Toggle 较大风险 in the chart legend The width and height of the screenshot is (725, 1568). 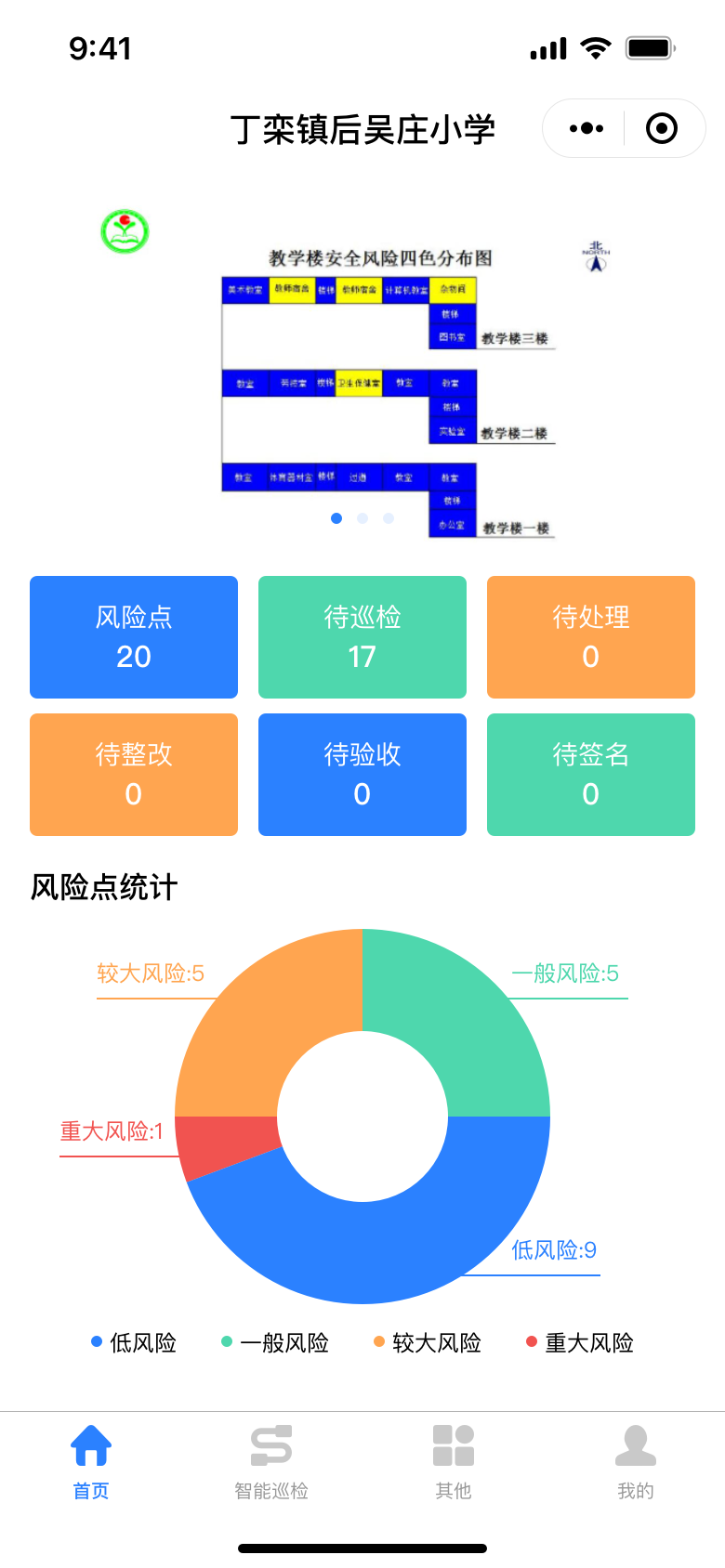point(428,1342)
